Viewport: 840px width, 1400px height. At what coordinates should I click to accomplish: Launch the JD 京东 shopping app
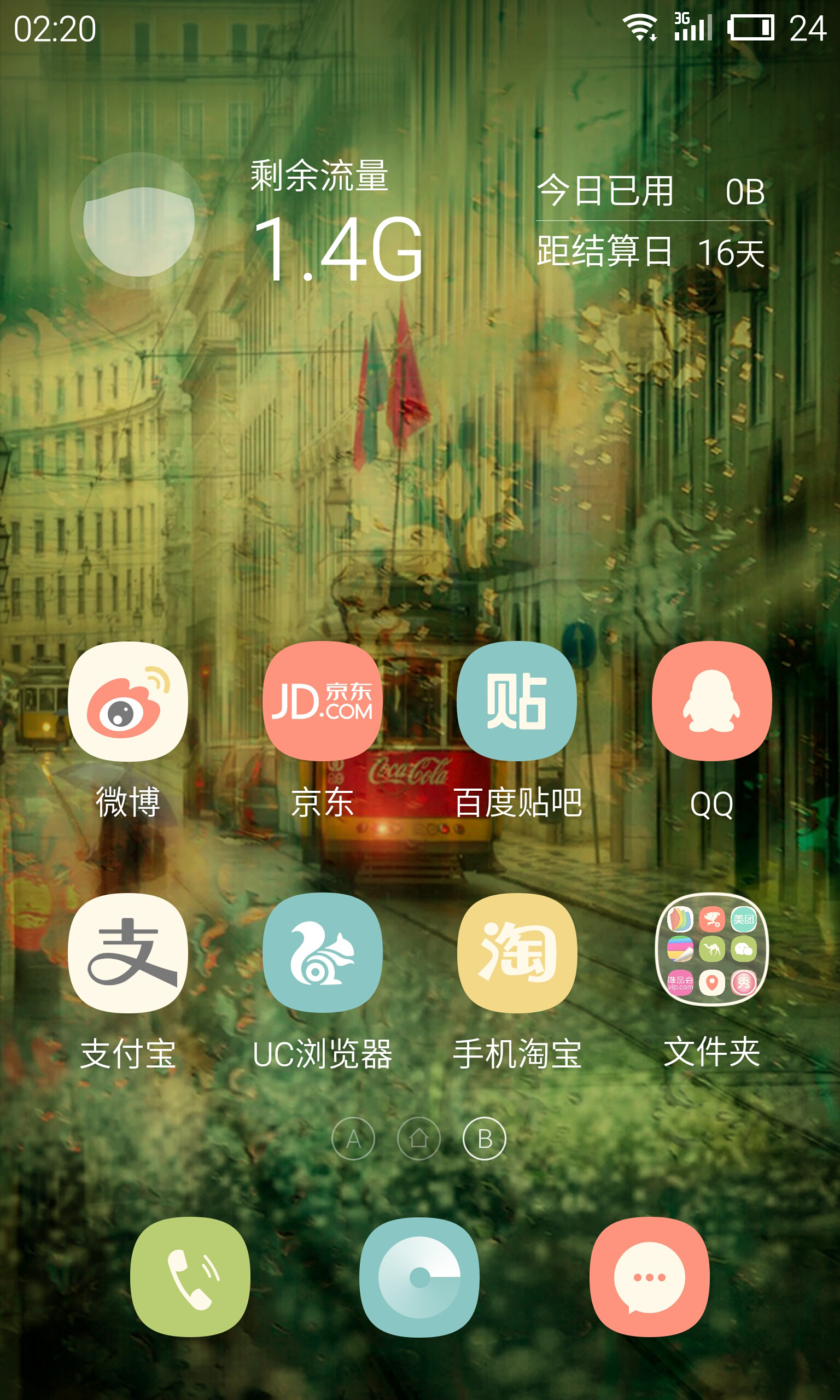point(322,701)
